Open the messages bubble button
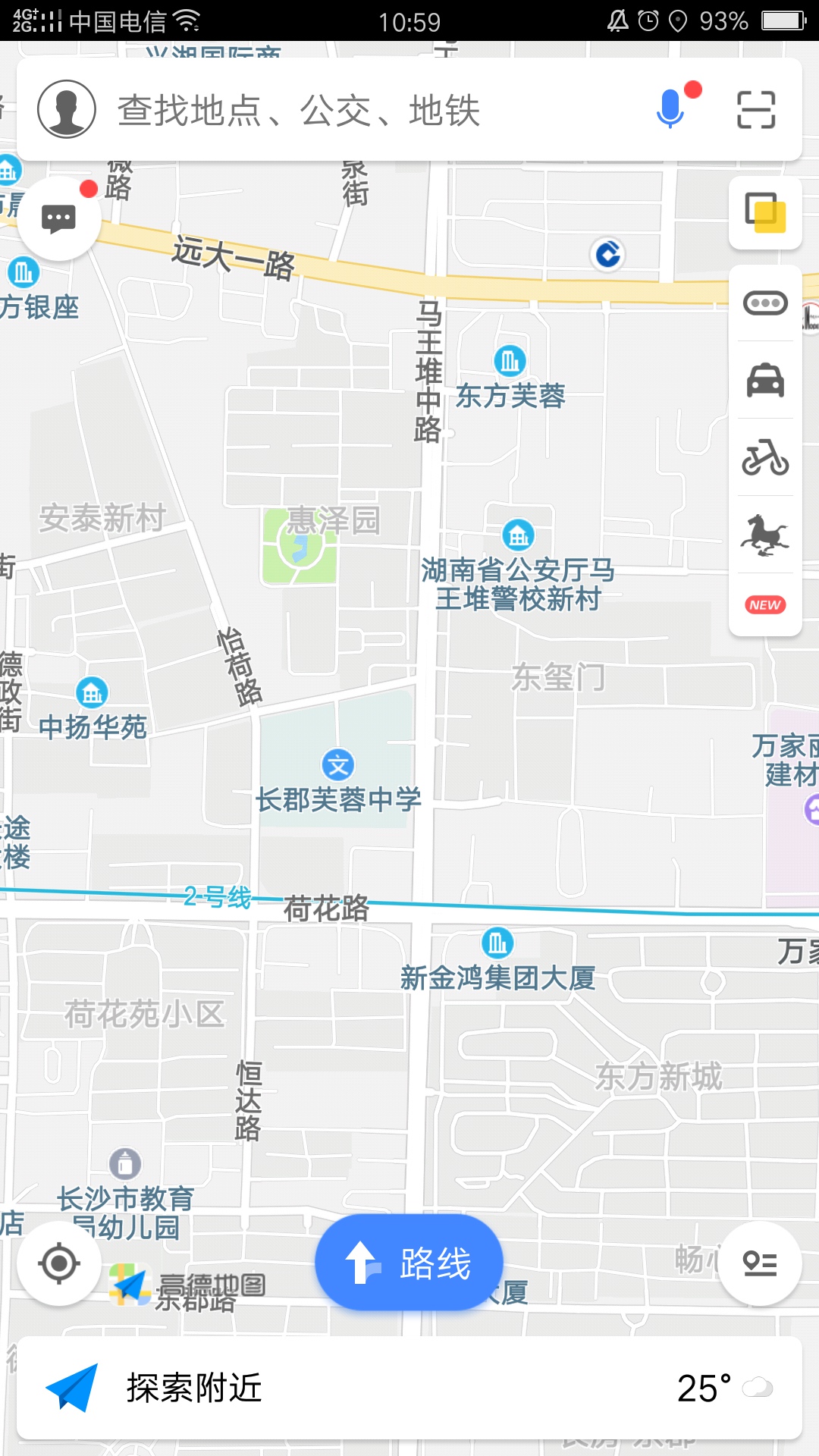 (x=59, y=219)
